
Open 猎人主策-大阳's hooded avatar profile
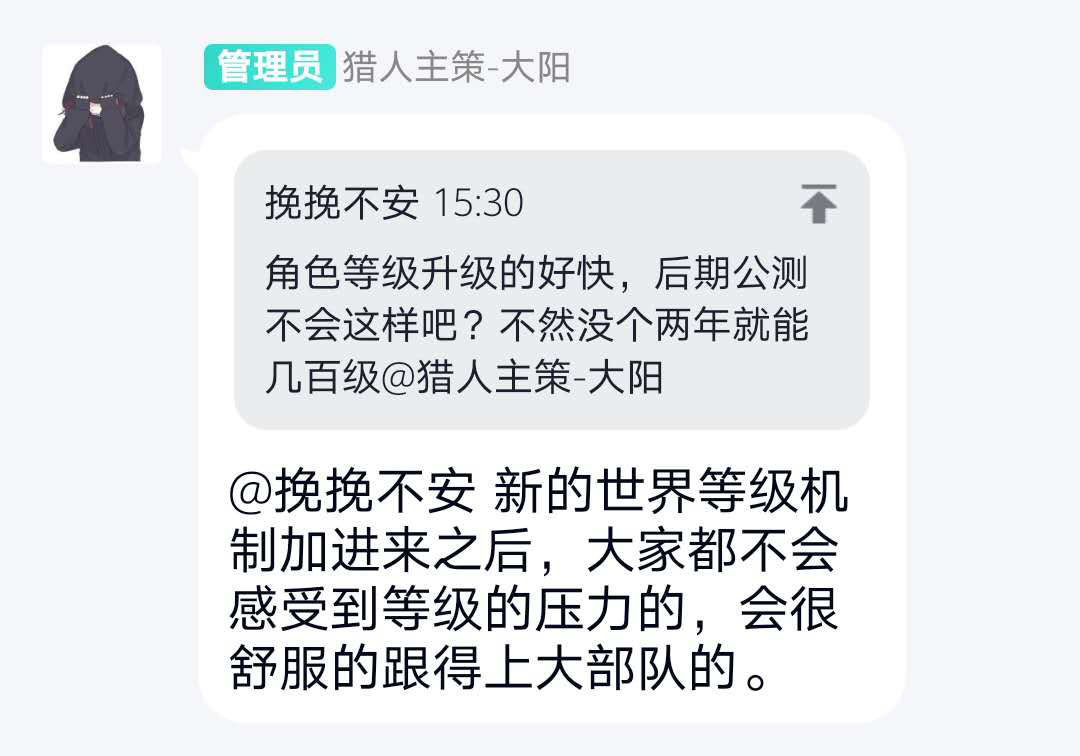102,104
